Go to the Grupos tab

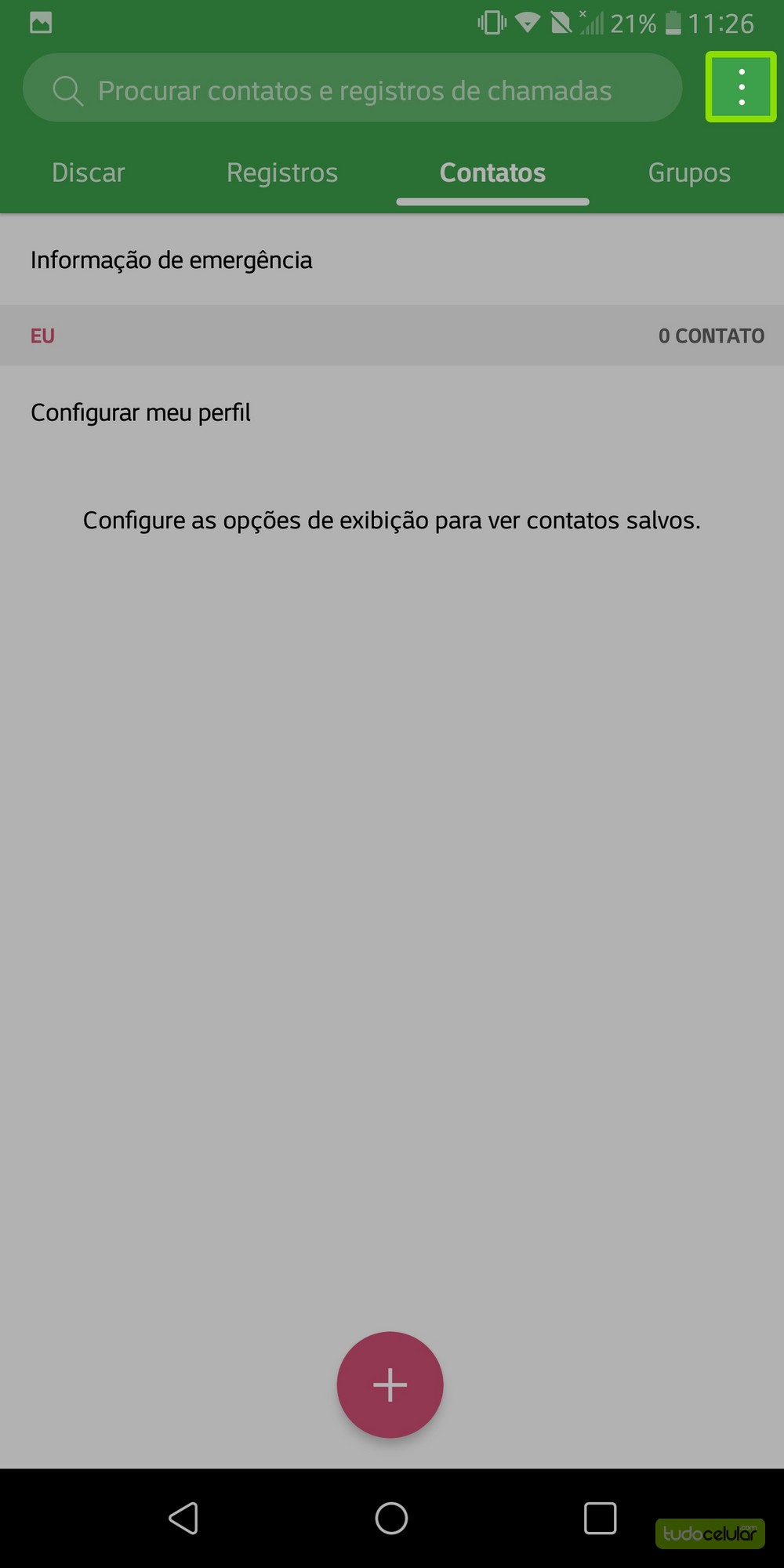tap(689, 172)
